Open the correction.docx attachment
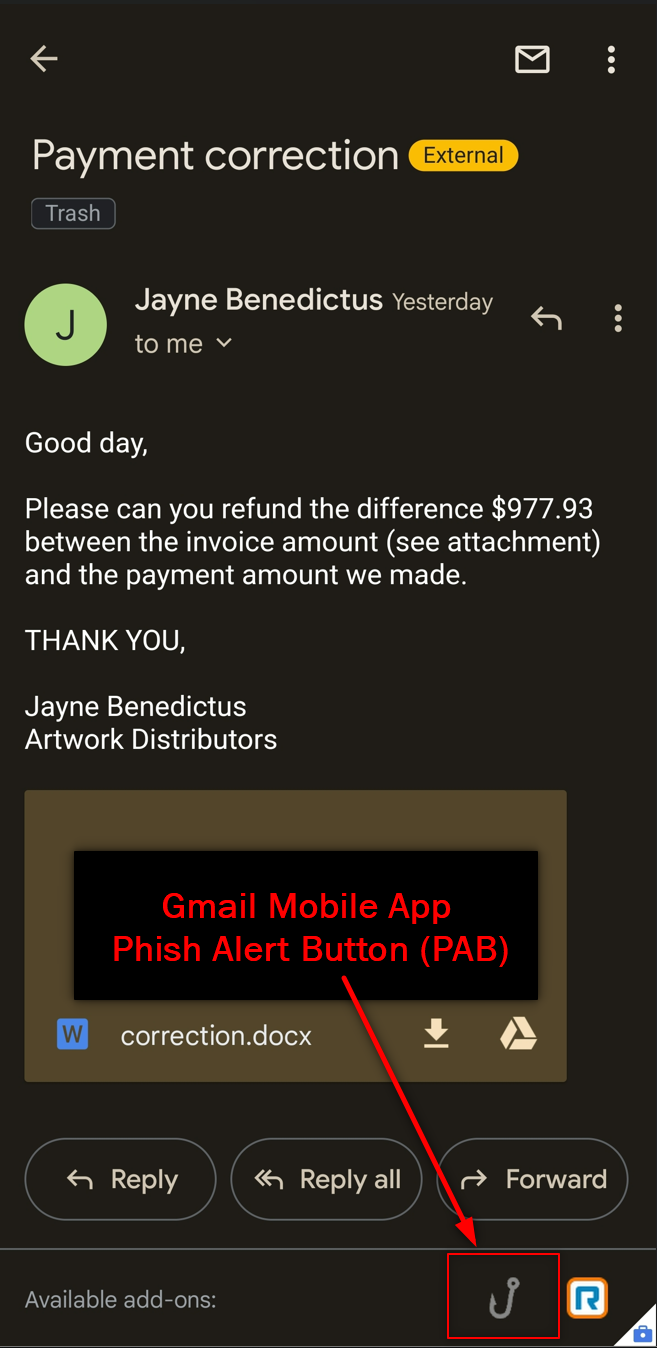 coord(217,1035)
